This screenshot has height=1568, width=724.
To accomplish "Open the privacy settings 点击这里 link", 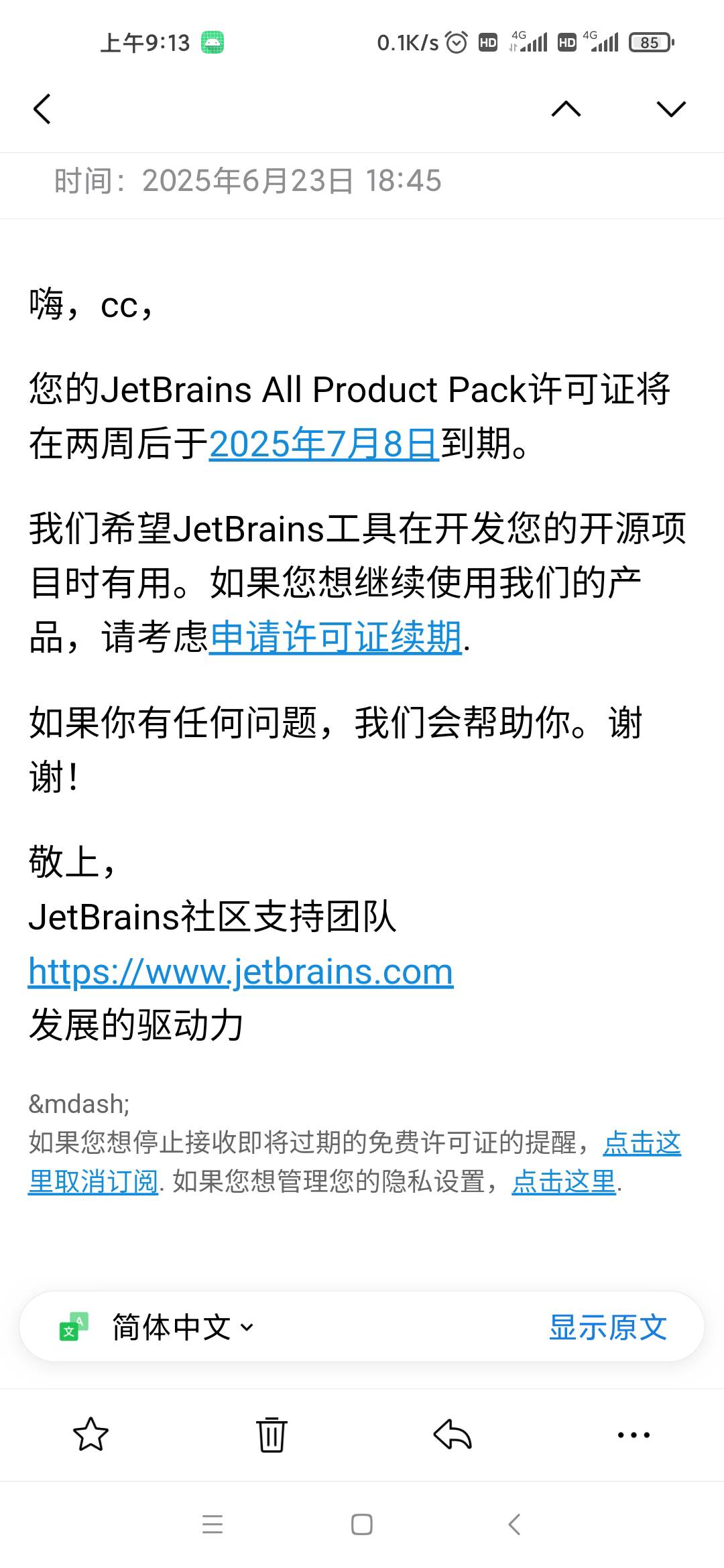I will 563,1182.
